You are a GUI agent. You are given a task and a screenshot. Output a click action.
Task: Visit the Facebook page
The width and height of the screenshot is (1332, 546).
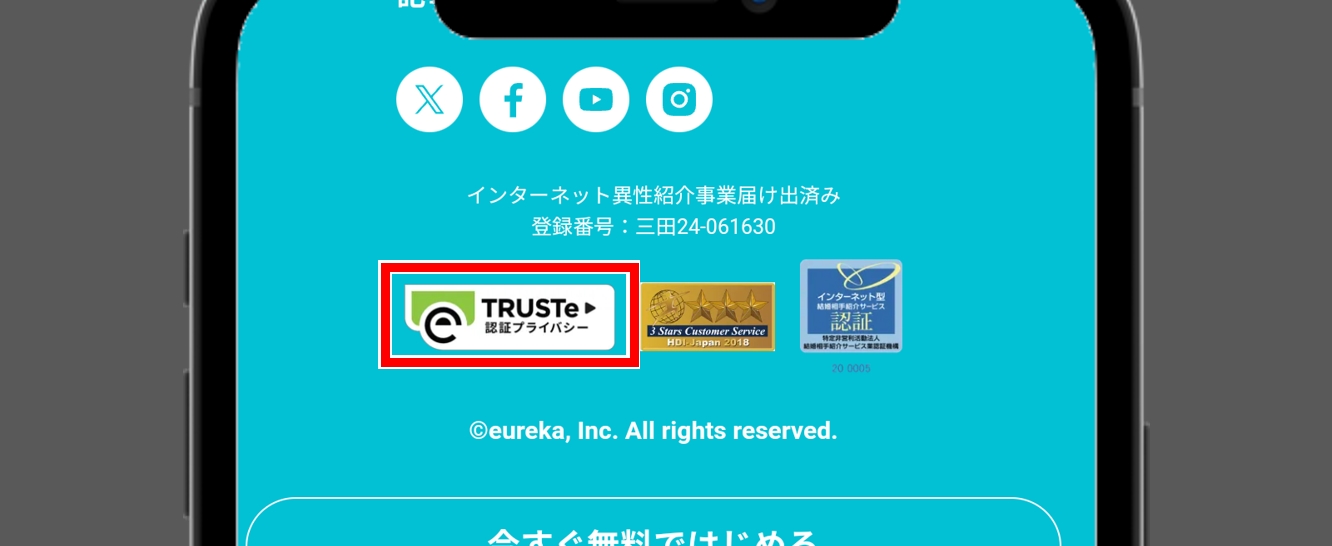(513, 100)
